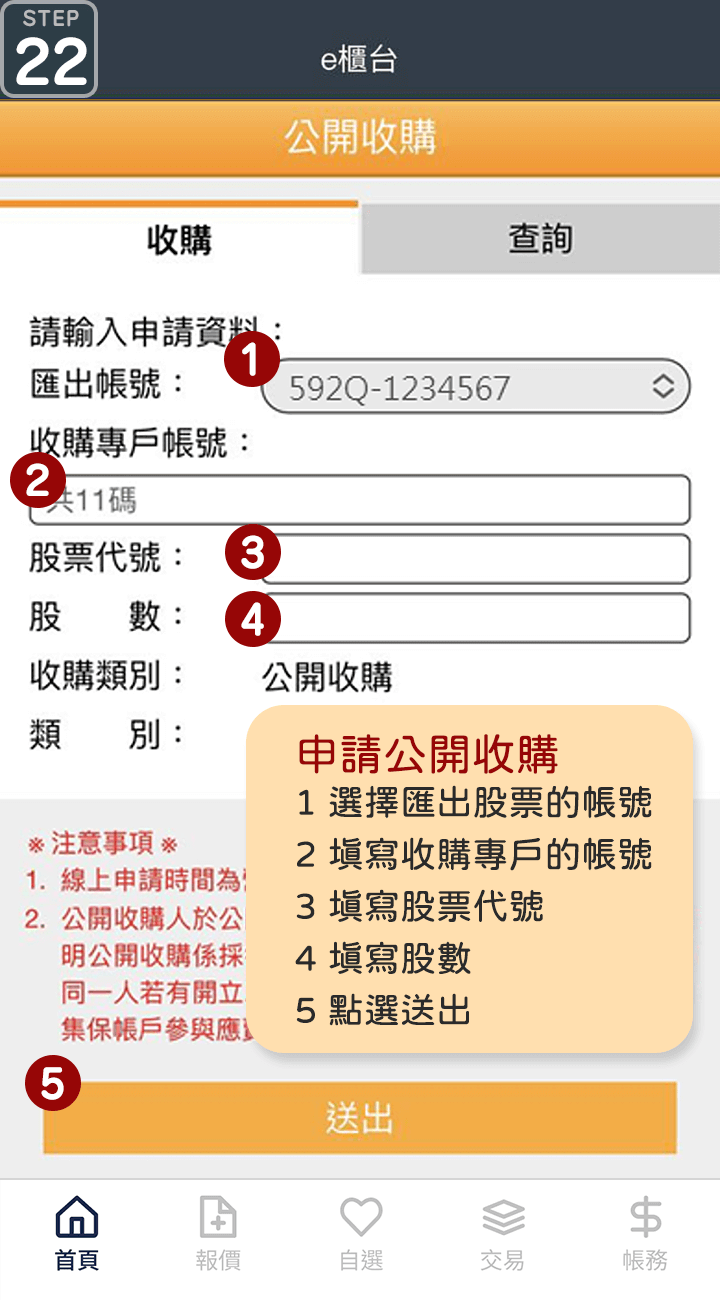The image size is (720, 1300).
Task: Open the 報價 tab
Action: coord(218,1234)
